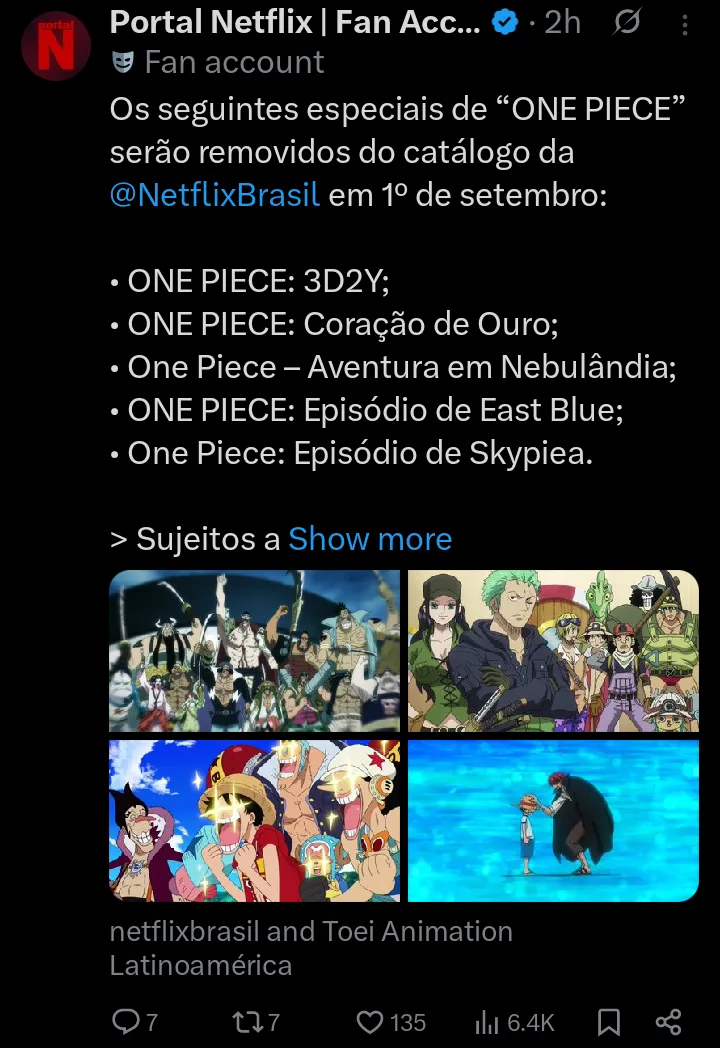Click the blue verified badge
Screen dimensions: 720x1048
pos(503,21)
